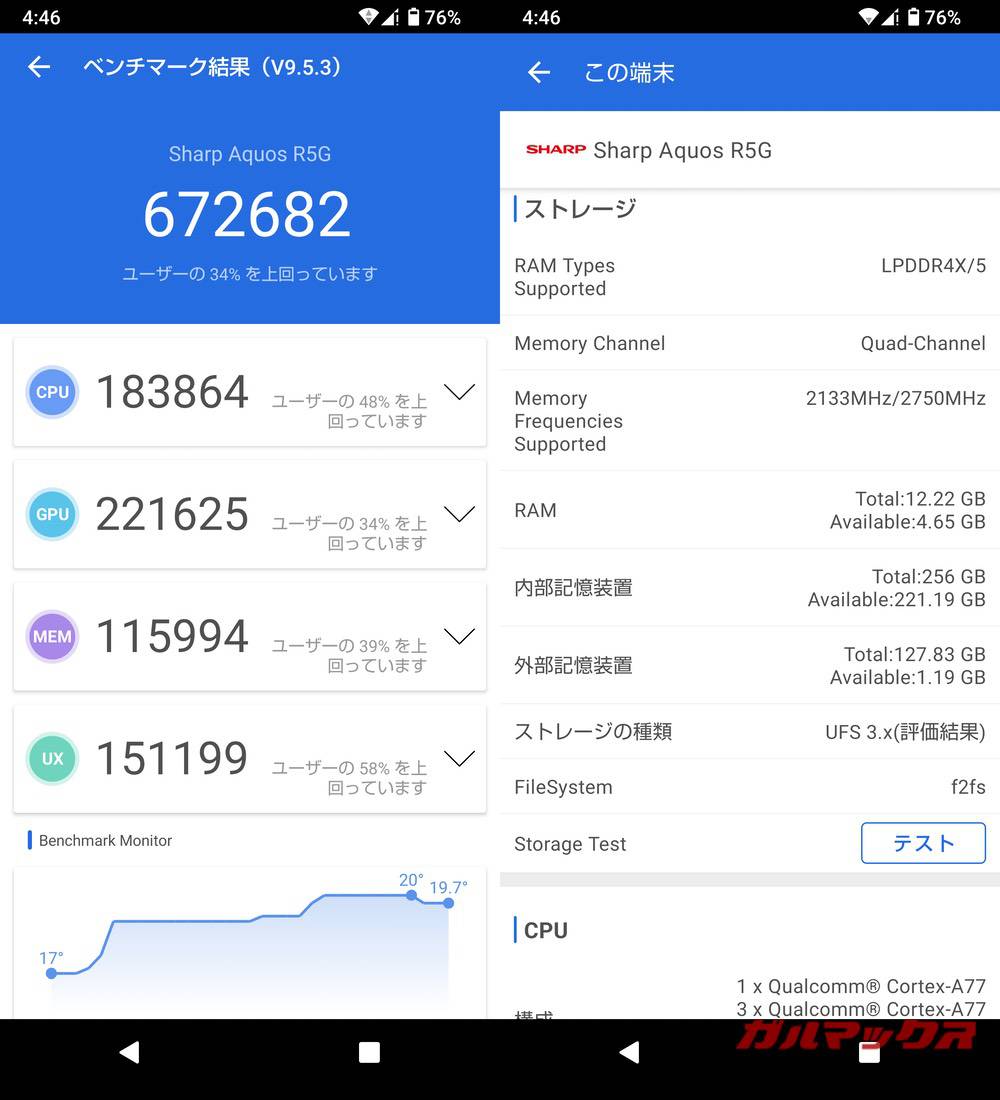Expand the UX score details
The width and height of the screenshot is (1000, 1100).
click(x=459, y=758)
